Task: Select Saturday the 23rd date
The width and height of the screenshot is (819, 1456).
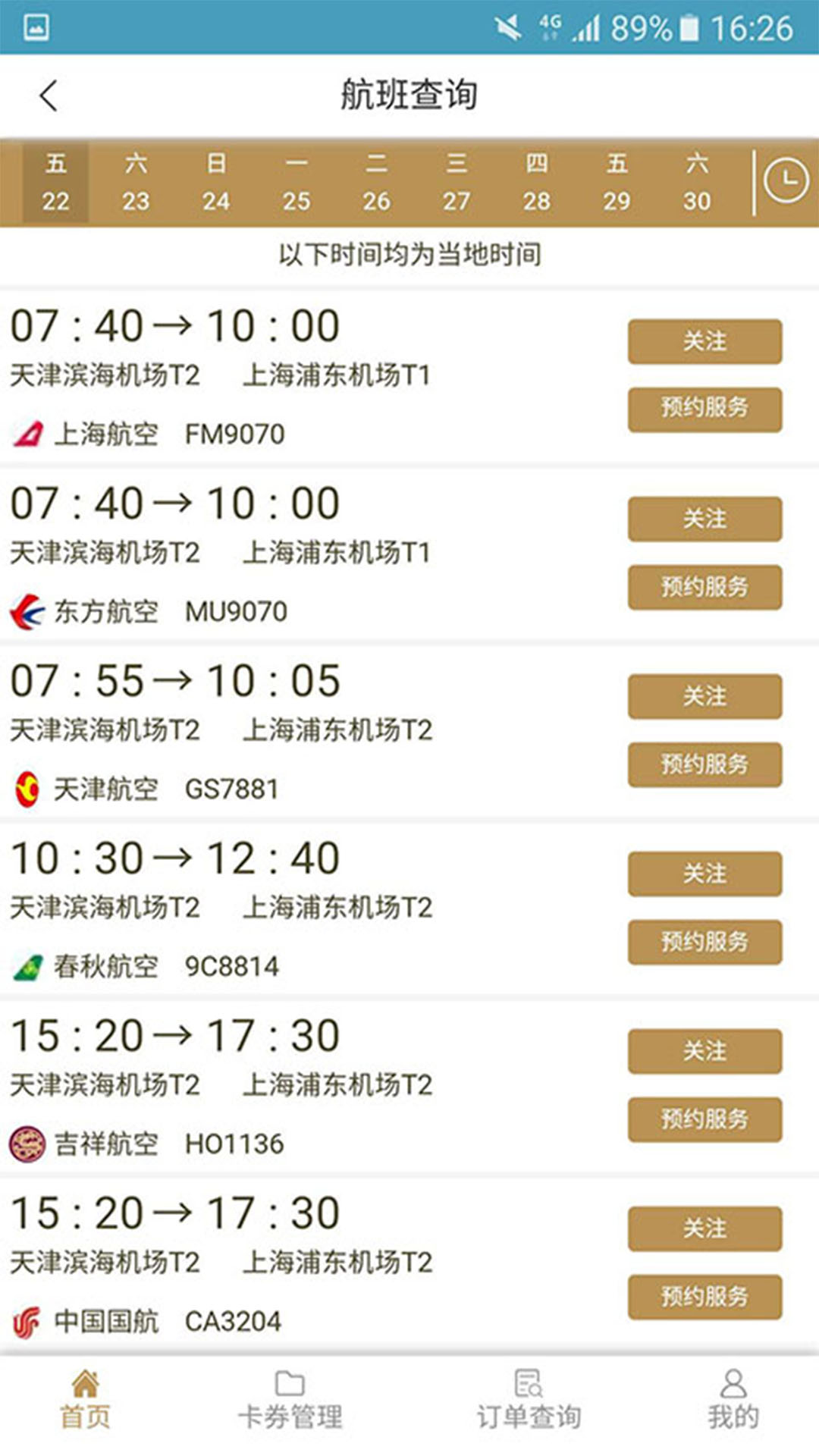Action: click(136, 183)
